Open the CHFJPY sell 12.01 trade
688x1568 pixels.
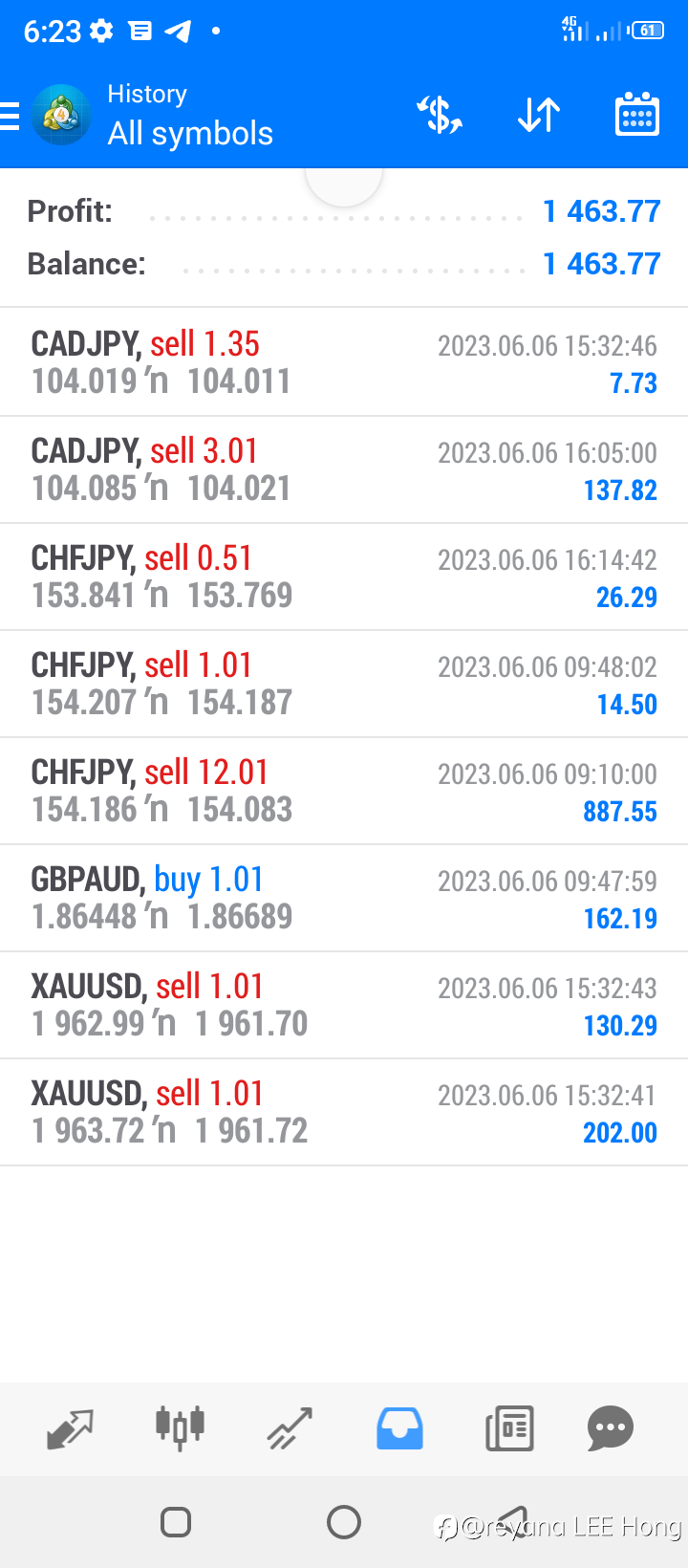344,791
